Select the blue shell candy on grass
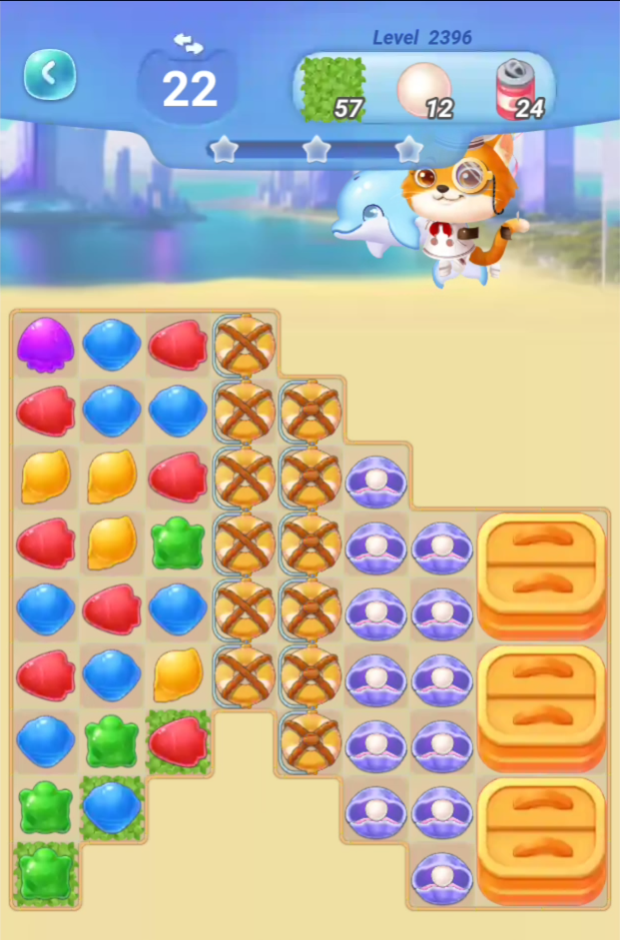Screen dimensions: 620x940 tap(112, 808)
